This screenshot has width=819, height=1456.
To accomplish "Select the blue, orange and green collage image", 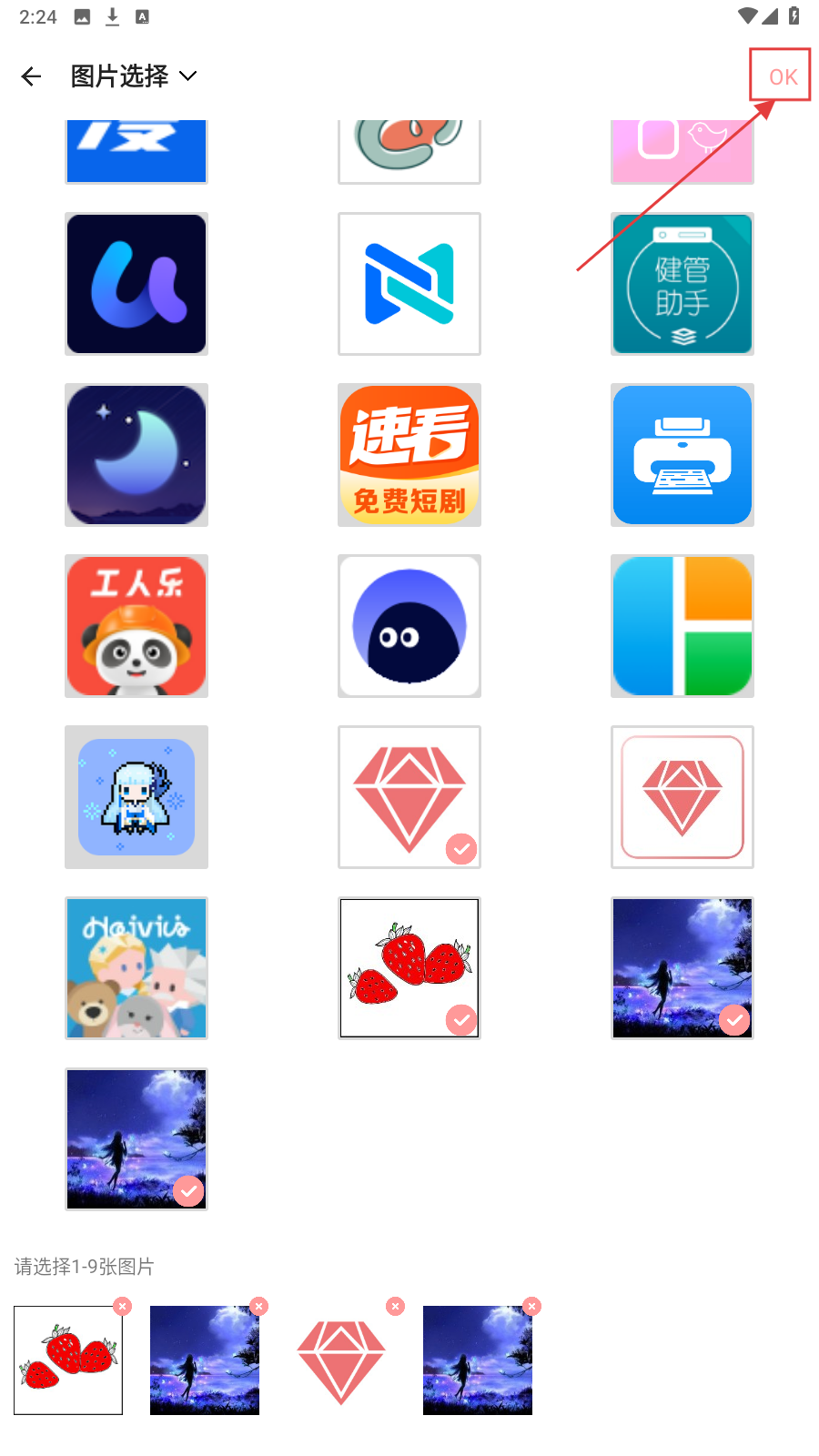I will 682,626.
